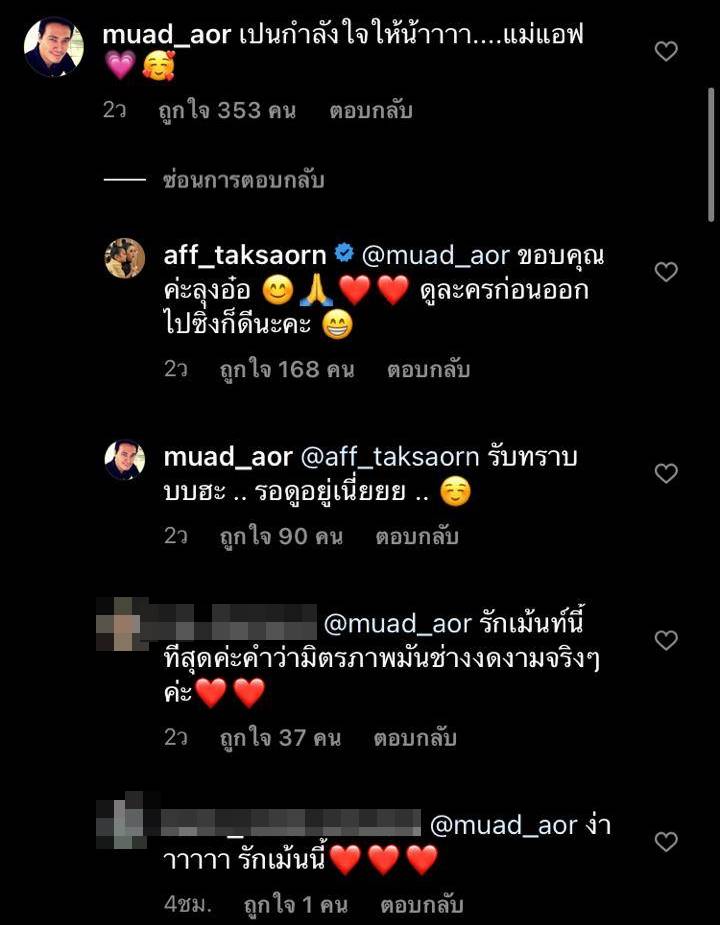Select the username aff_taksaorn
This screenshot has width=720, height=925.
tap(244, 255)
